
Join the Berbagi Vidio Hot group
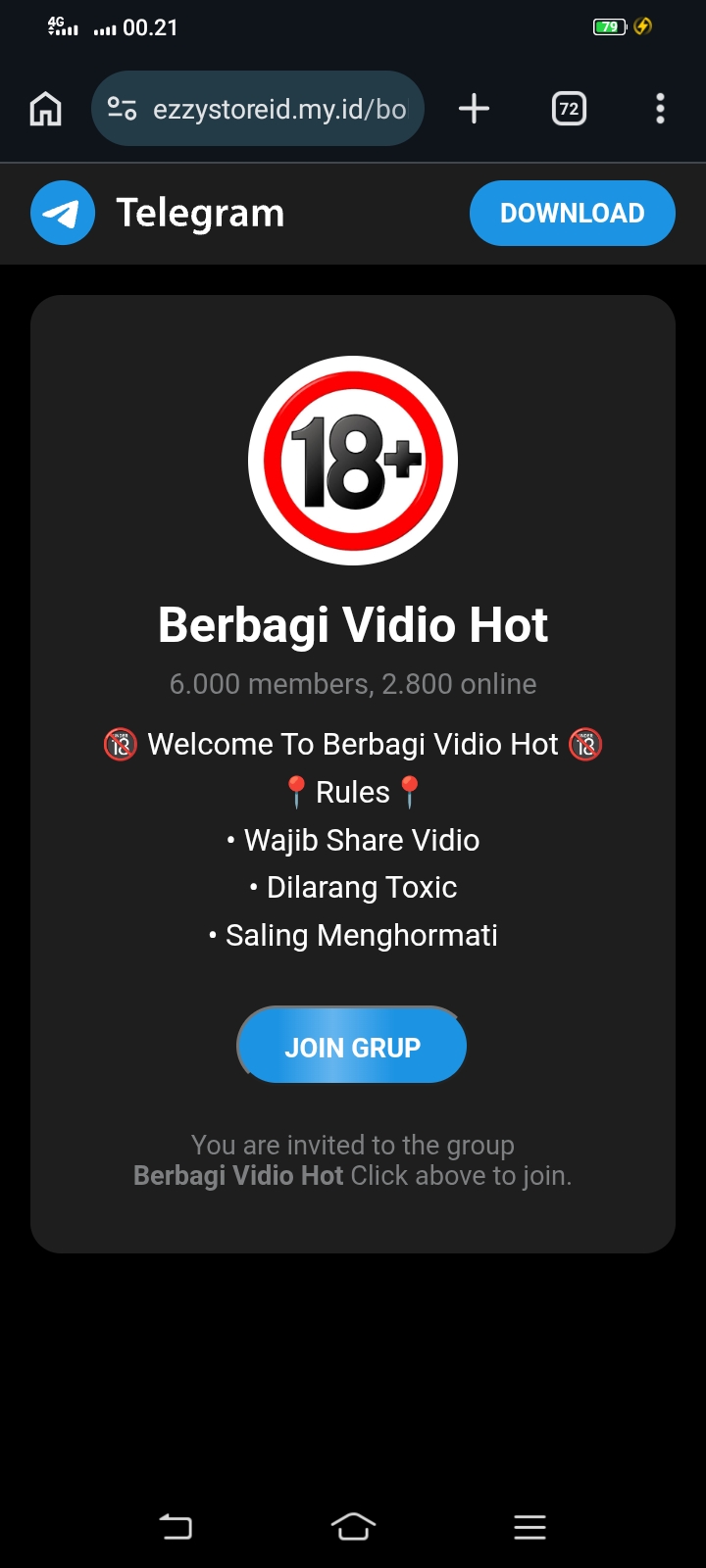[x=352, y=1047]
